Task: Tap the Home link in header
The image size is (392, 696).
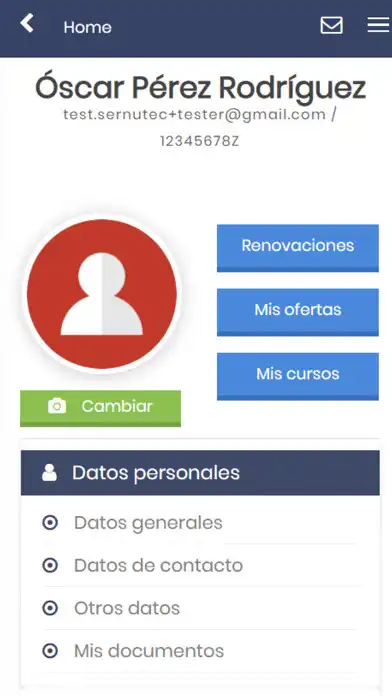Action: [x=87, y=28]
